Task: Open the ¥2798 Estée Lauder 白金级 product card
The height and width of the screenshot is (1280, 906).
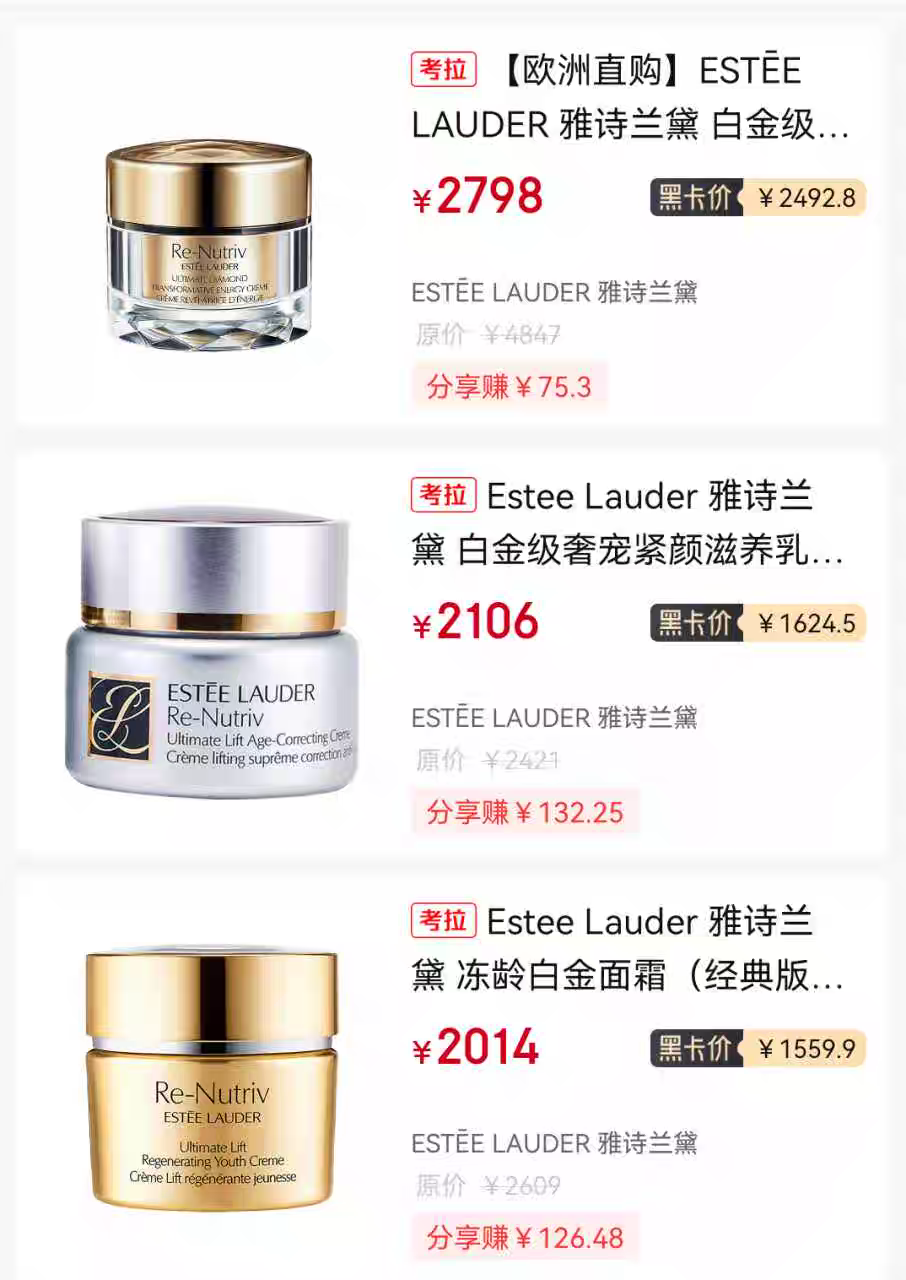Action: coord(630,100)
